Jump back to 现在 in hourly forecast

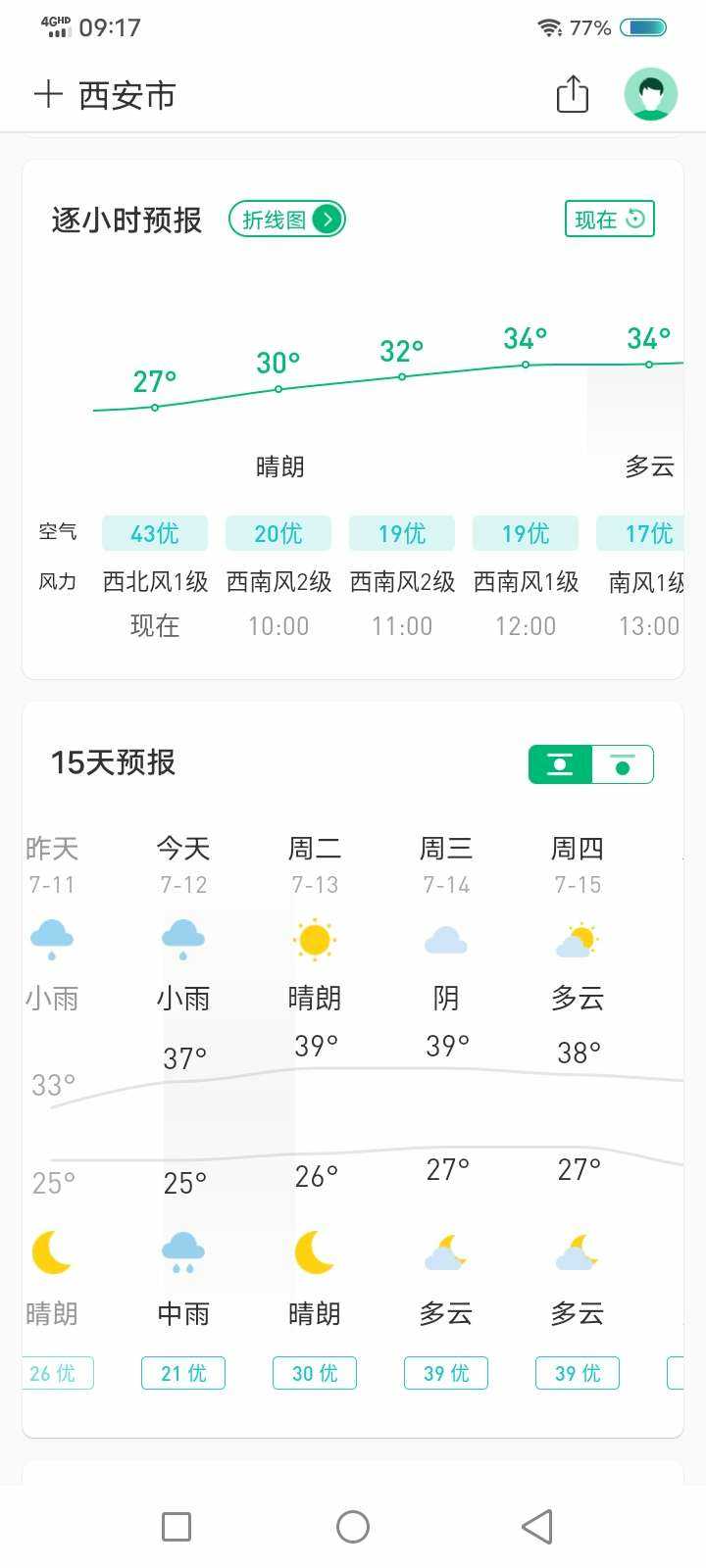[609, 220]
